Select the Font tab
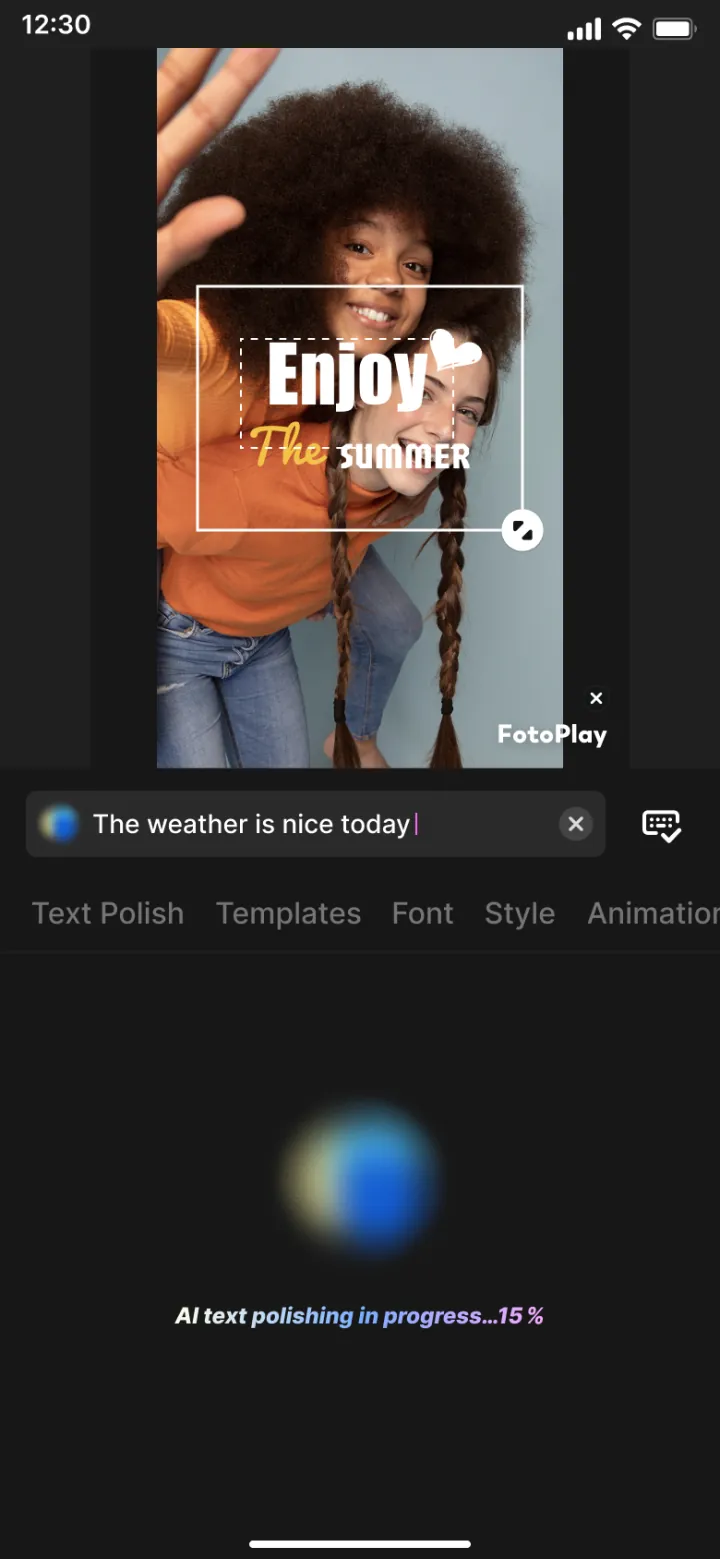 [422, 913]
